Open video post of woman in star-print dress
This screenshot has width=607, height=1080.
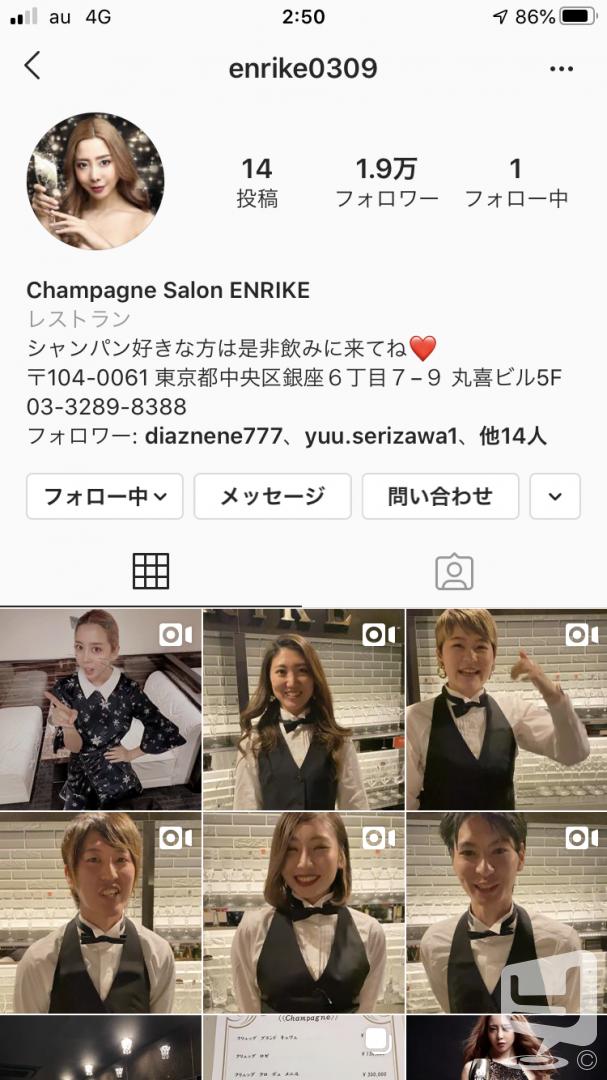pyautogui.click(x=101, y=709)
